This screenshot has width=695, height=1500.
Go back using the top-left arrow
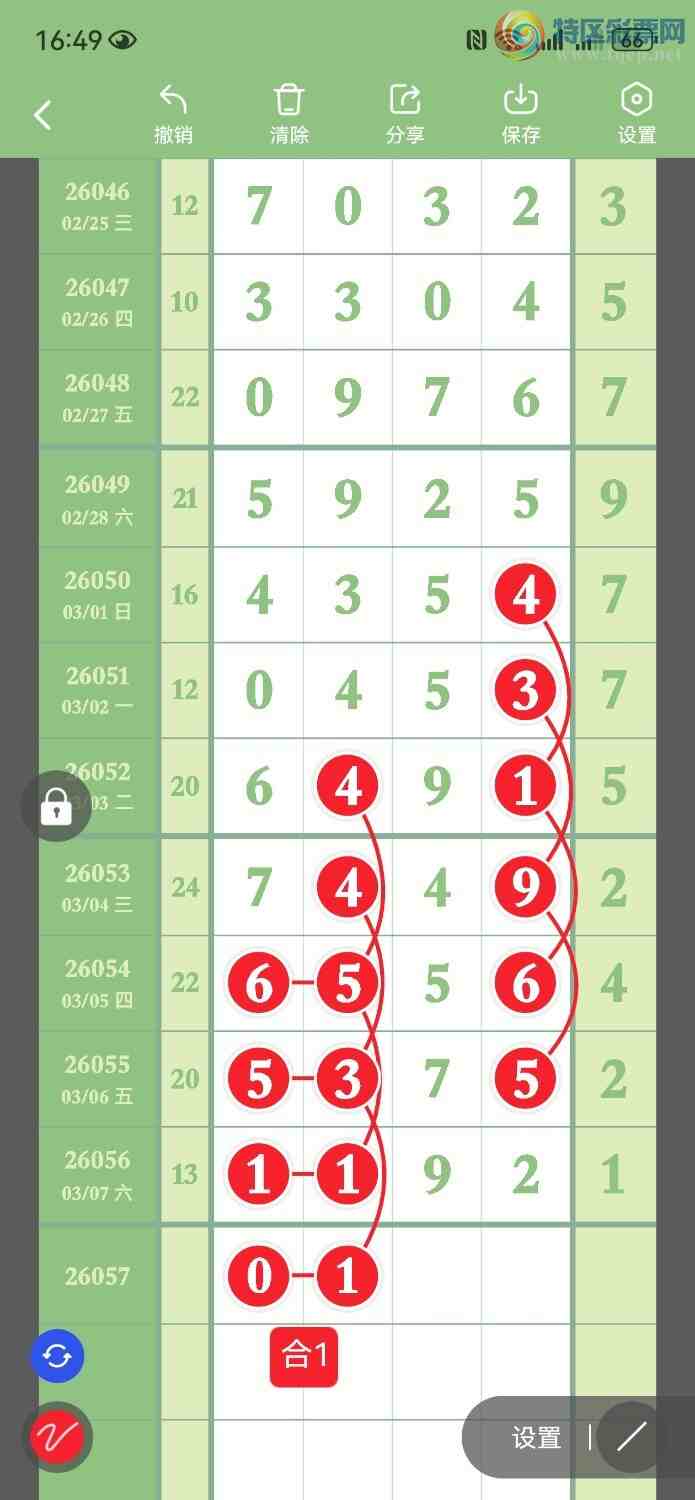click(42, 115)
